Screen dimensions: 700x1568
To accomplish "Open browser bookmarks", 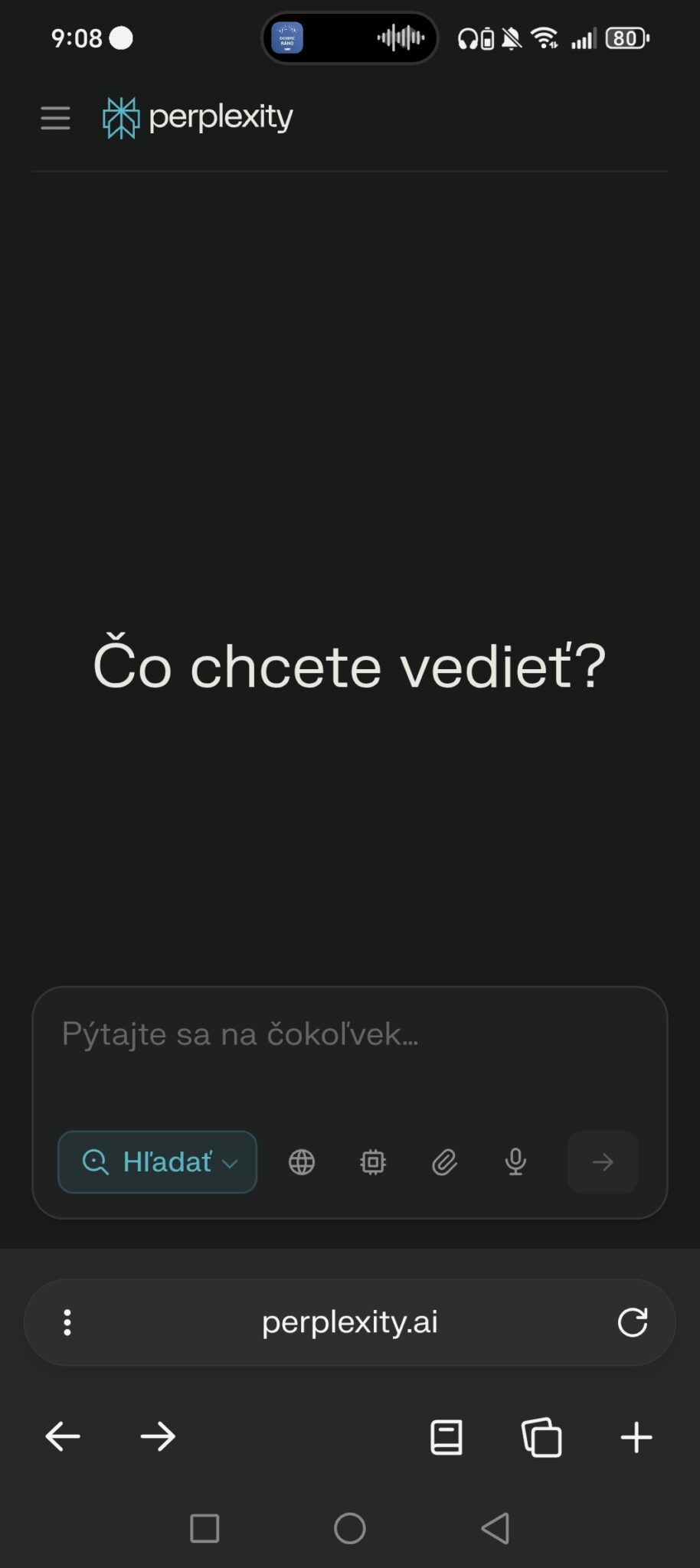I will [446, 1437].
